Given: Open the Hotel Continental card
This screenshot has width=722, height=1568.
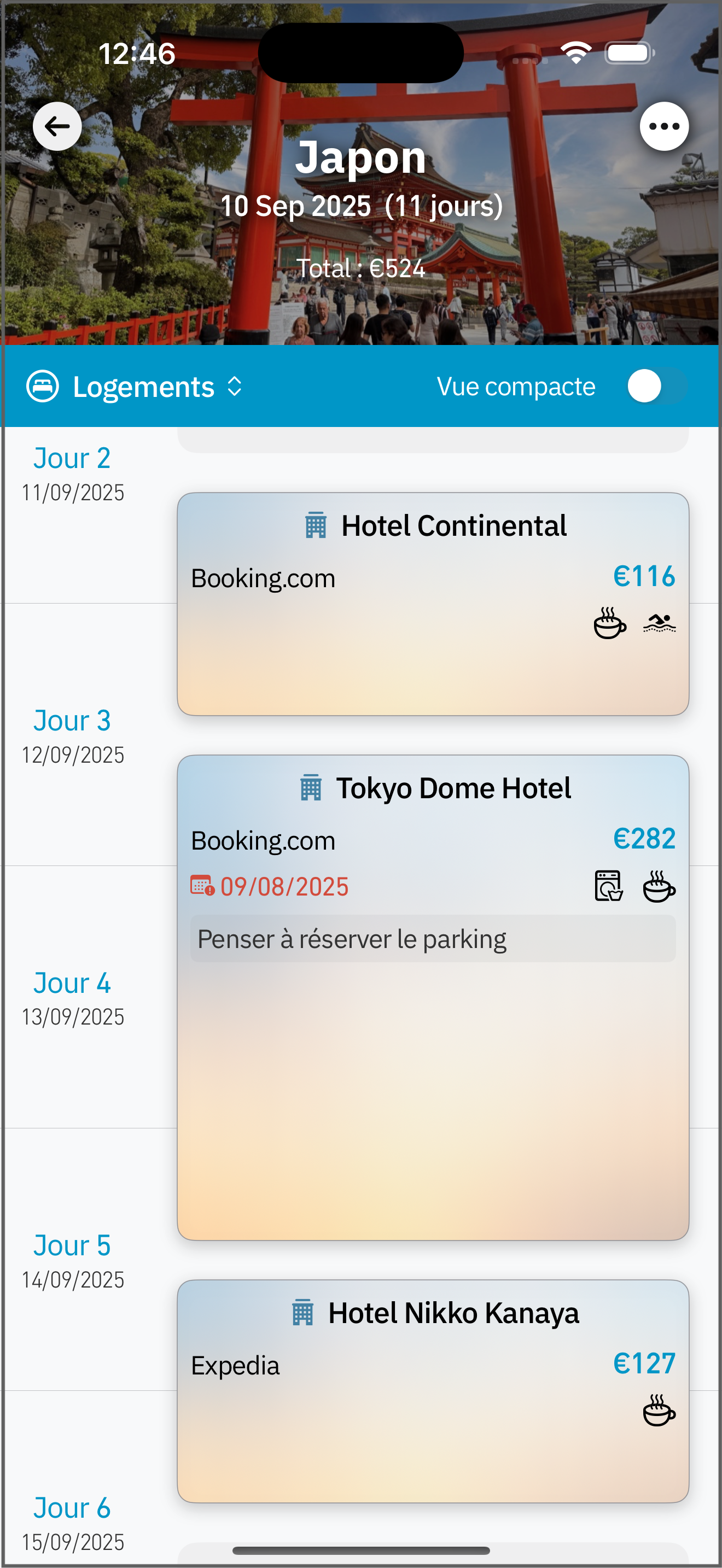Looking at the screenshot, I should click(433, 604).
